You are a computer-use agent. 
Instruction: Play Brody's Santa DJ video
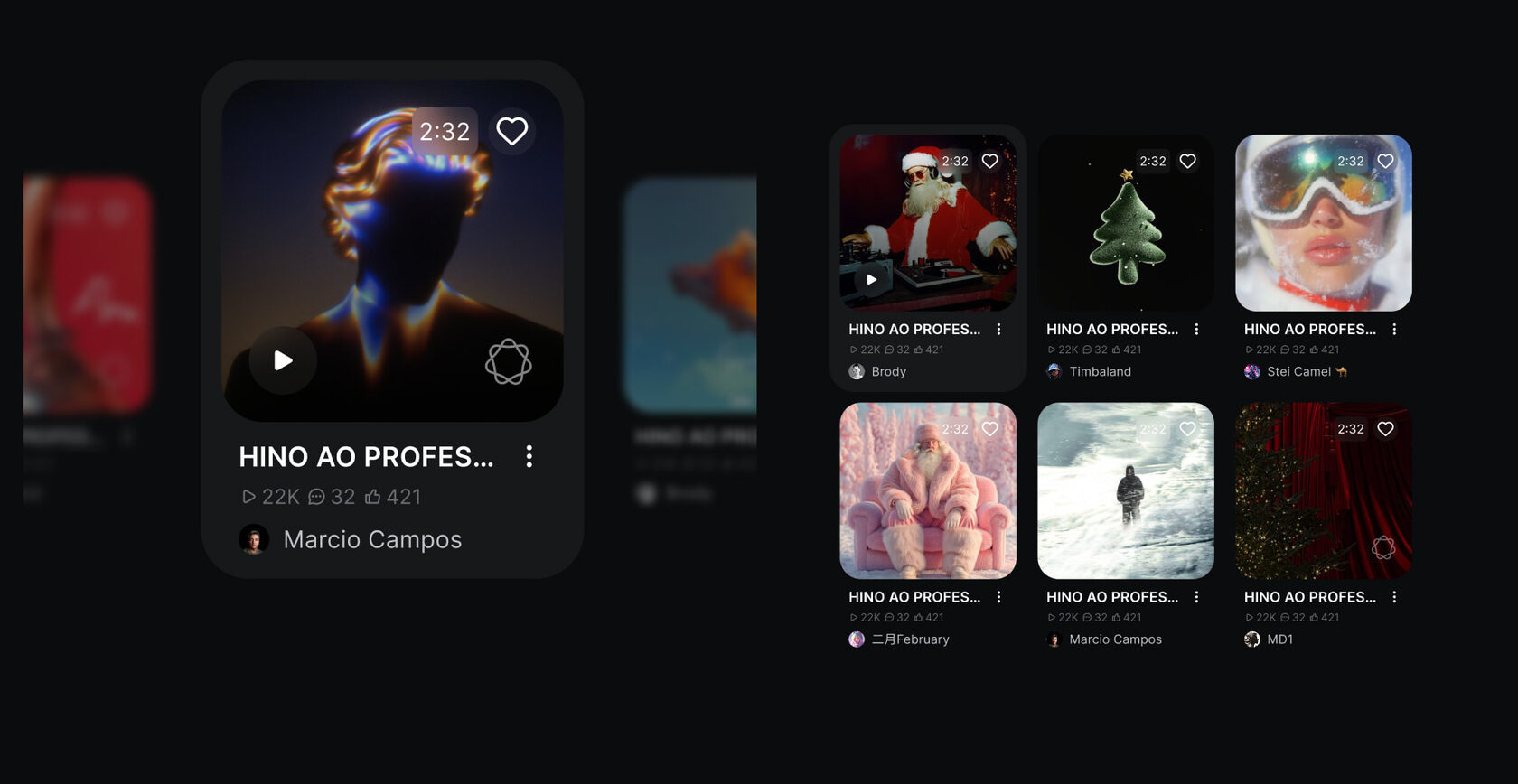872,279
